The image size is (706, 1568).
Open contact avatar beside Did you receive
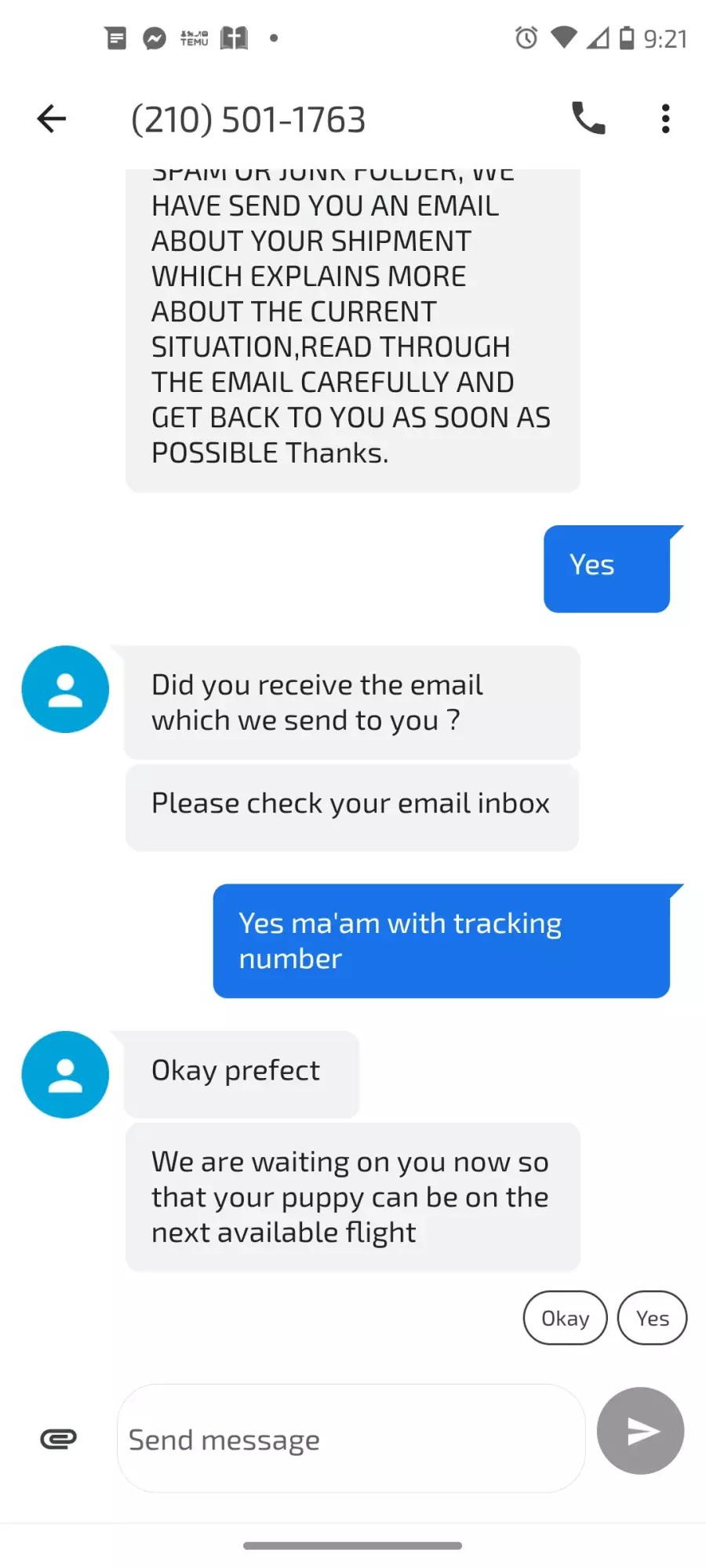[65, 689]
